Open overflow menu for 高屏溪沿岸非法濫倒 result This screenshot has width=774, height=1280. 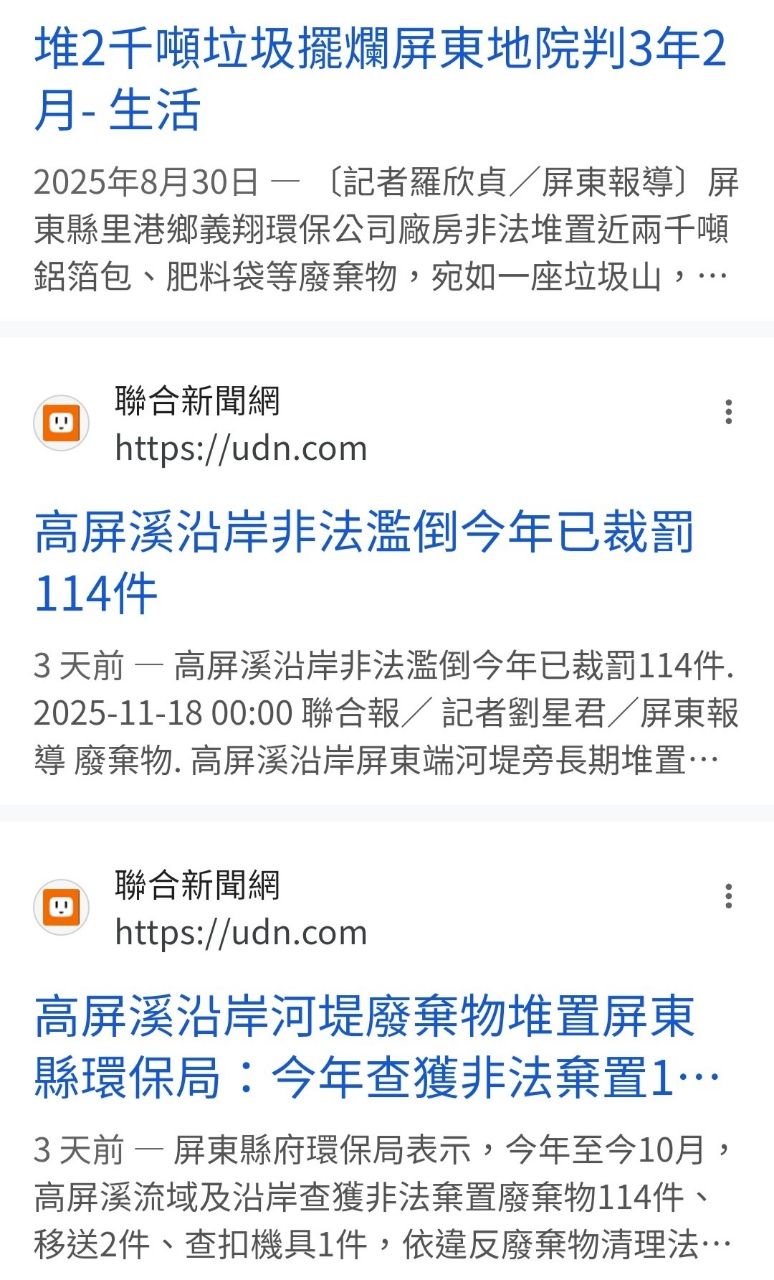pos(729,412)
